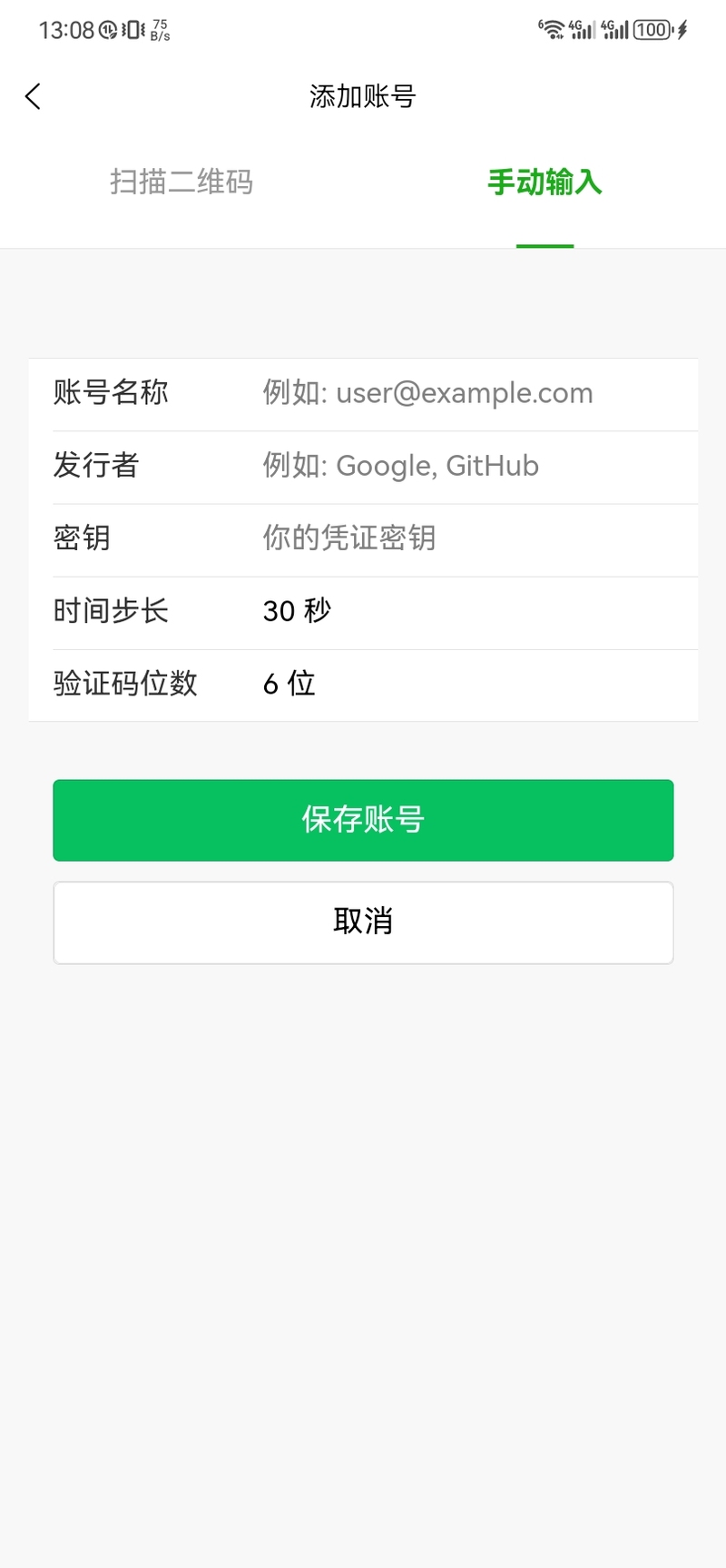Select the 手动输入 tab
This screenshot has height=1568, width=726.
544,182
